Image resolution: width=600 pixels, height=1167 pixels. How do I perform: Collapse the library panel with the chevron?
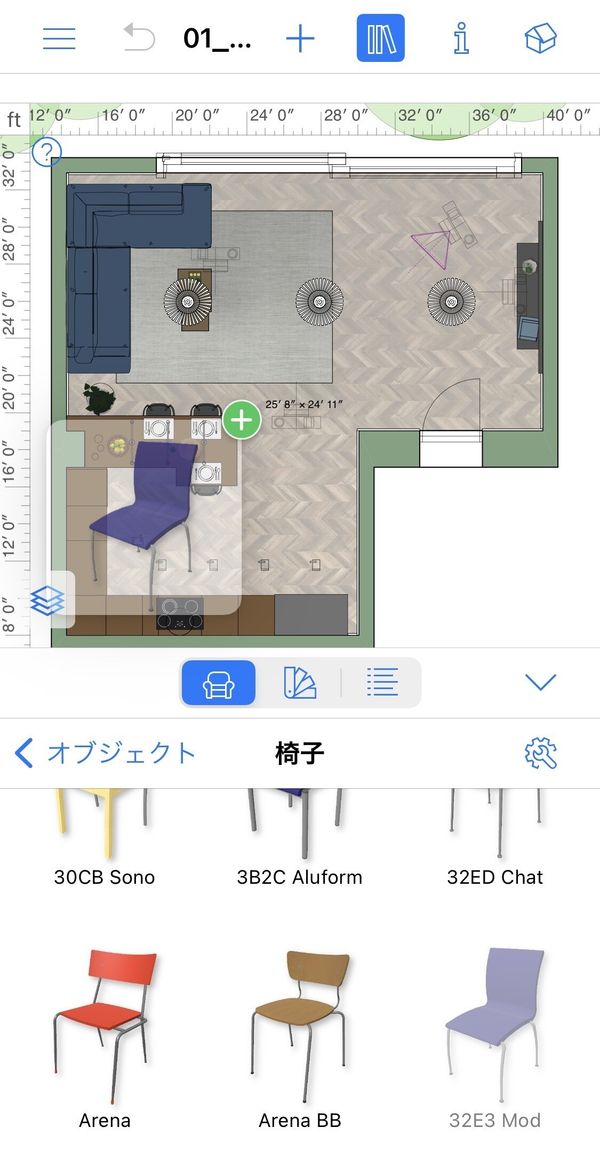point(540,682)
